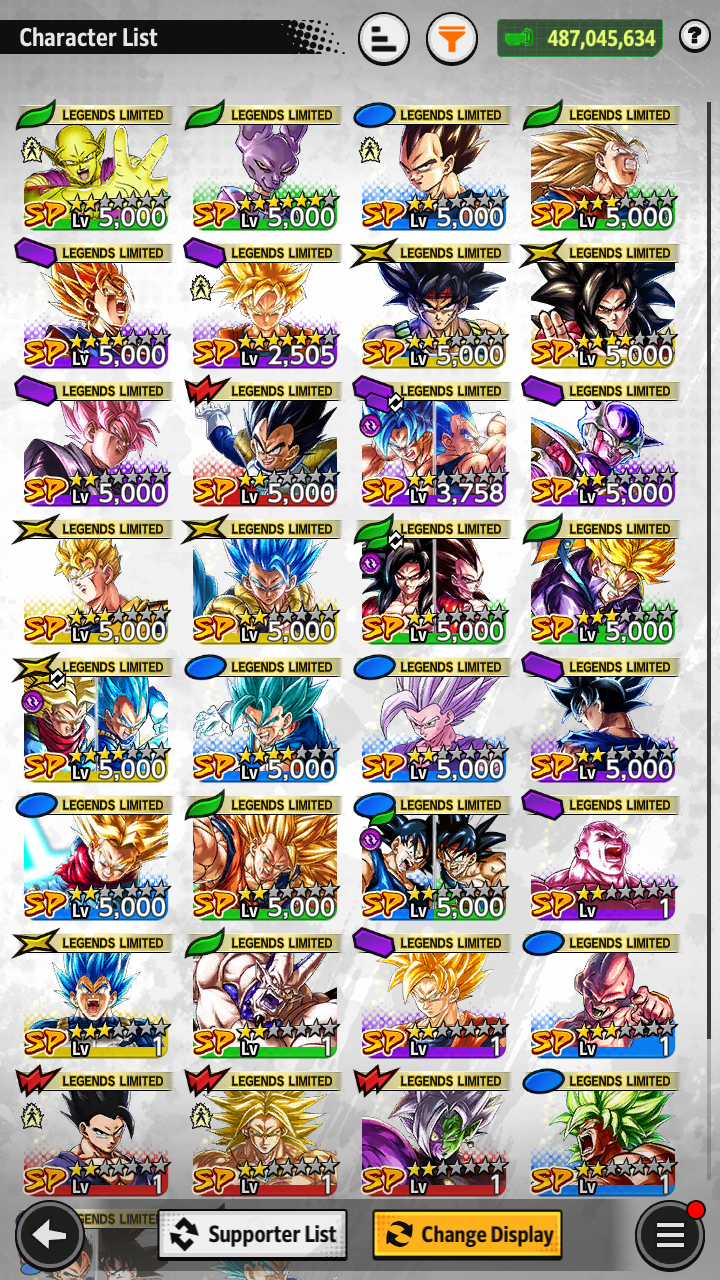Open the yellow Piccolo character tile
This screenshot has height=1280, width=720.
point(95,167)
